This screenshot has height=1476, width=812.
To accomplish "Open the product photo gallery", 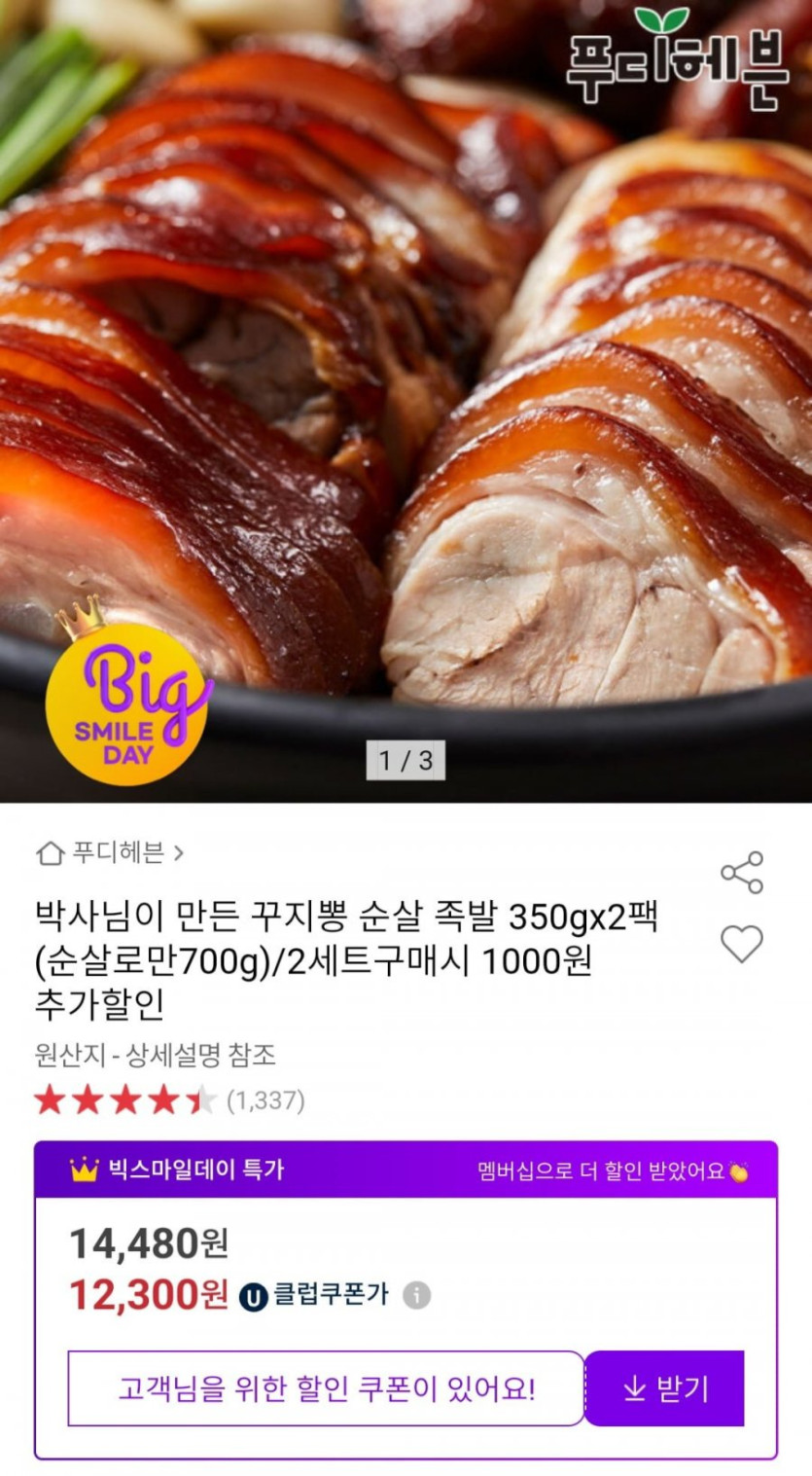I will [x=406, y=389].
